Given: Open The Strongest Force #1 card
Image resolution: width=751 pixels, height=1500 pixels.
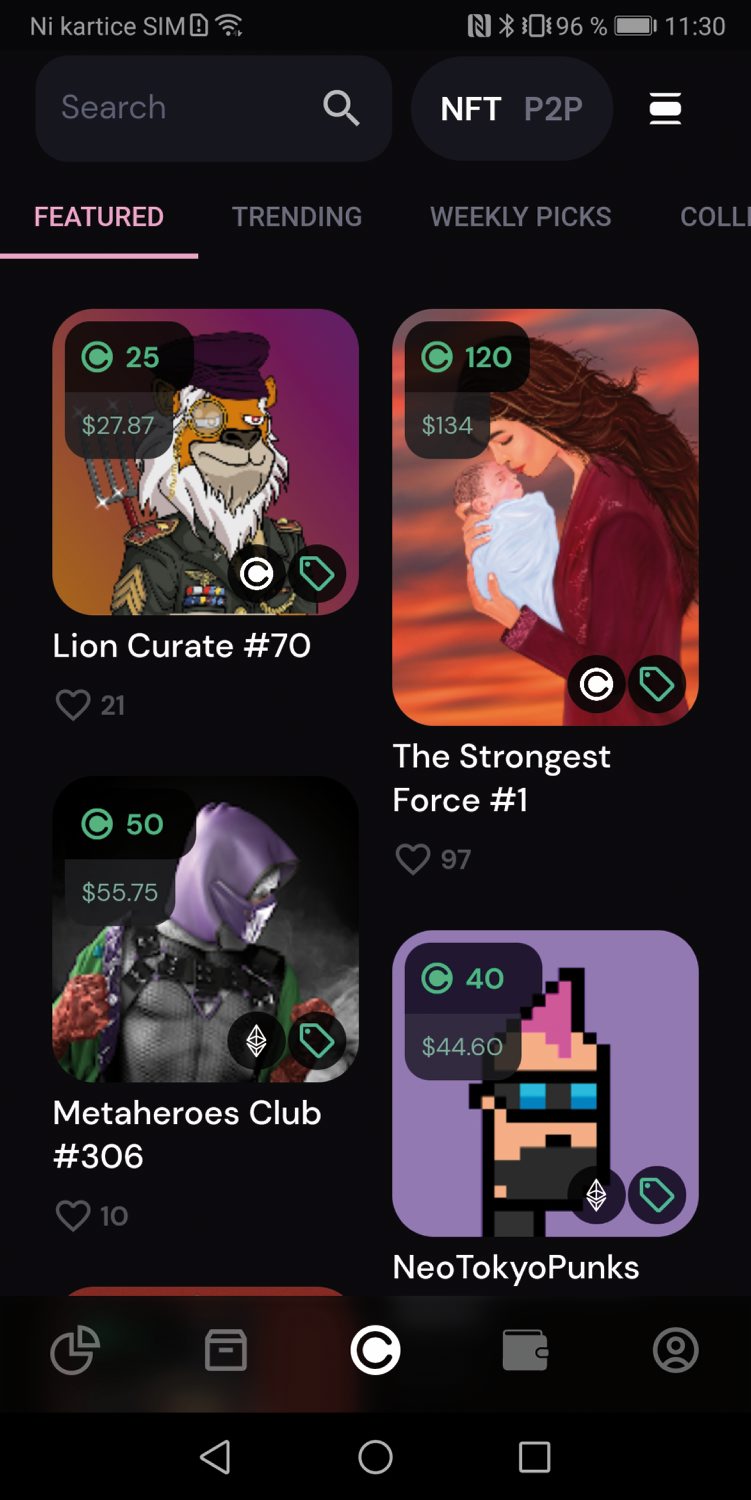Looking at the screenshot, I should tap(545, 516).
